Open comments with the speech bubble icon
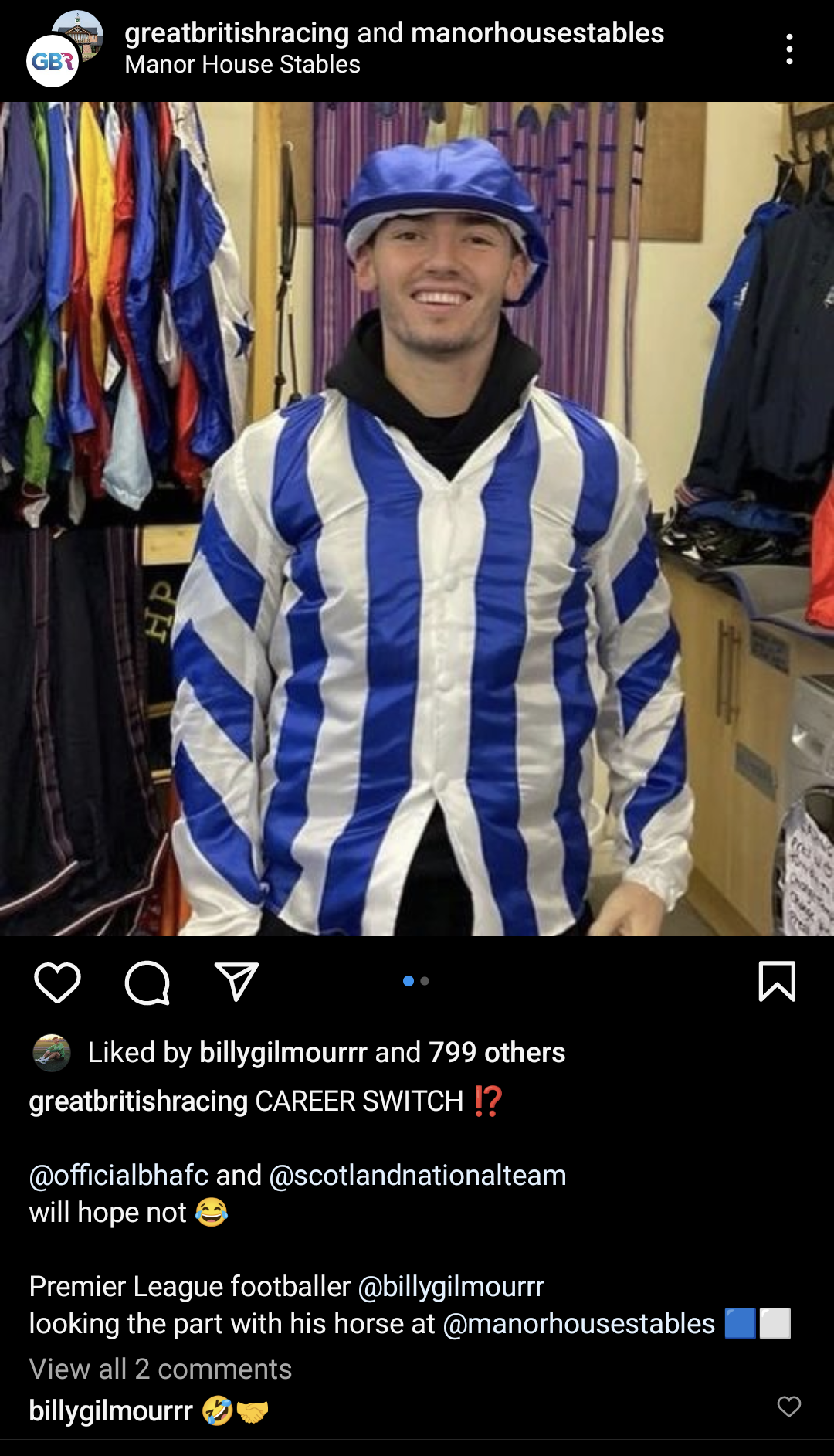The width and height of the screenshot is (834, 1456). point(147,983)
